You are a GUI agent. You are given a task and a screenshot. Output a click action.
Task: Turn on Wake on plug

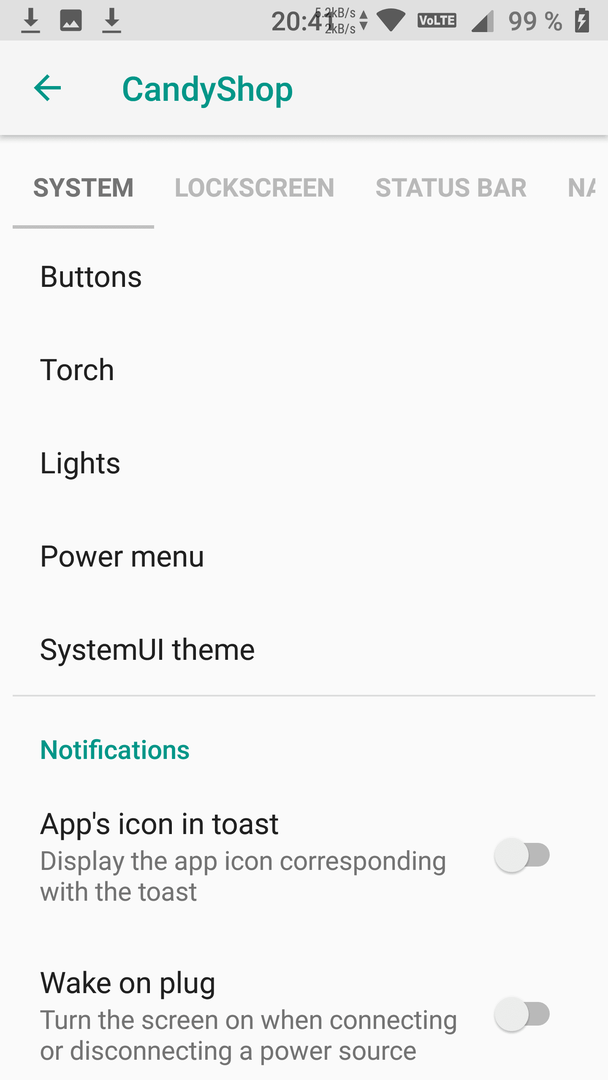523,1015
